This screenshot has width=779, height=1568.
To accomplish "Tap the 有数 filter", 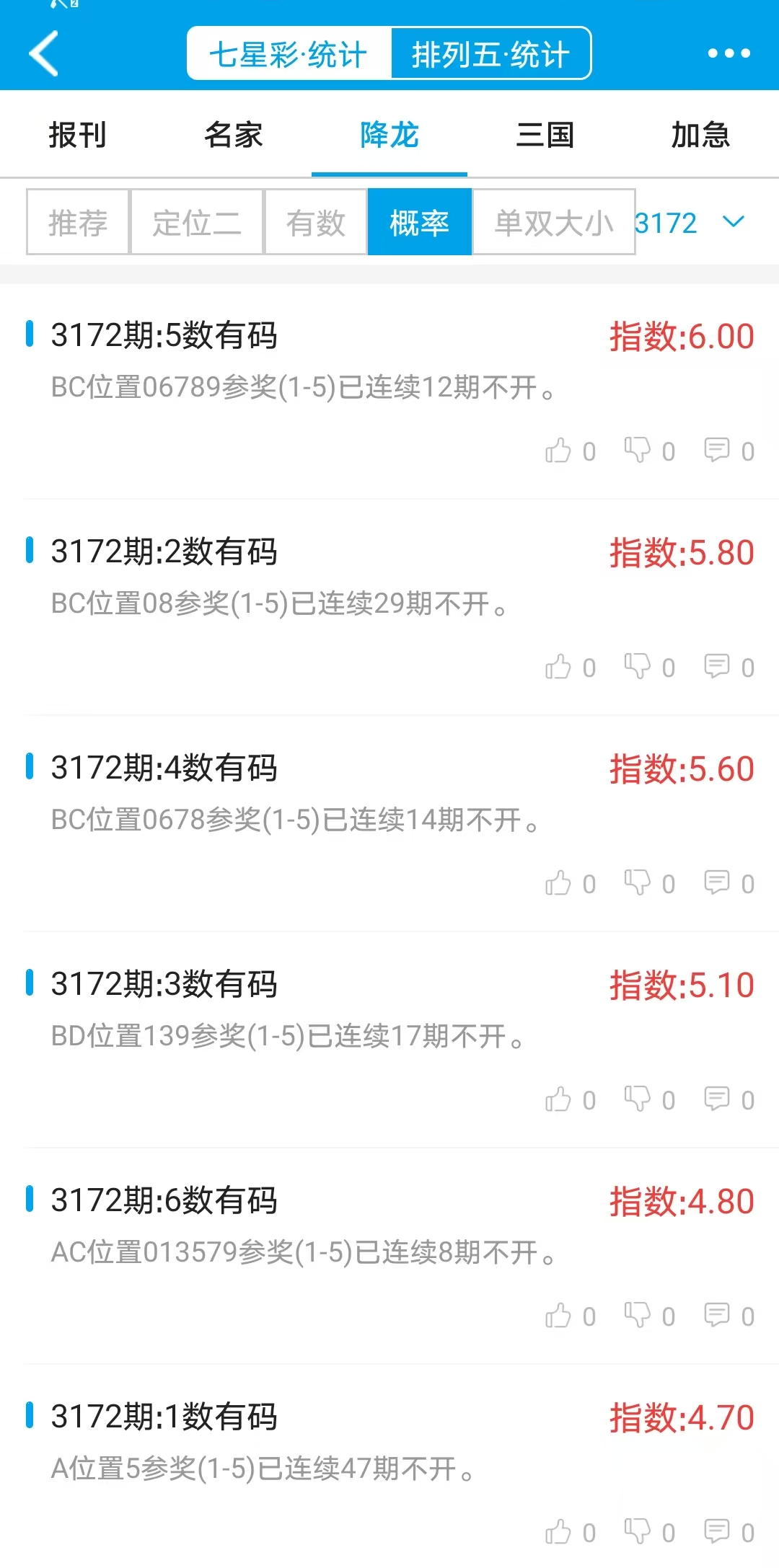I will pyautogui.click(x=316, y=223).
